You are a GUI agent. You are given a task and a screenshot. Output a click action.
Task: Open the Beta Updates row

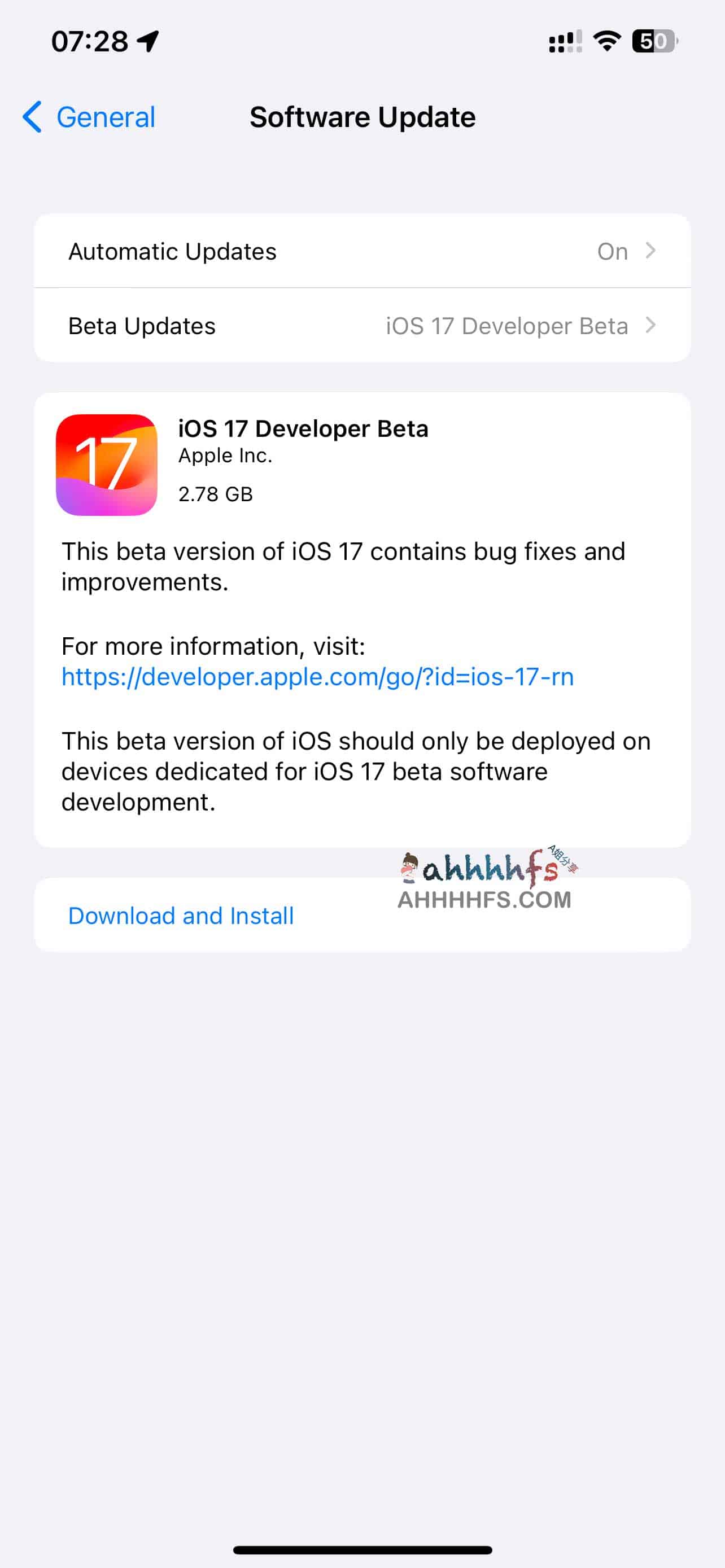(x=361, y=326)
